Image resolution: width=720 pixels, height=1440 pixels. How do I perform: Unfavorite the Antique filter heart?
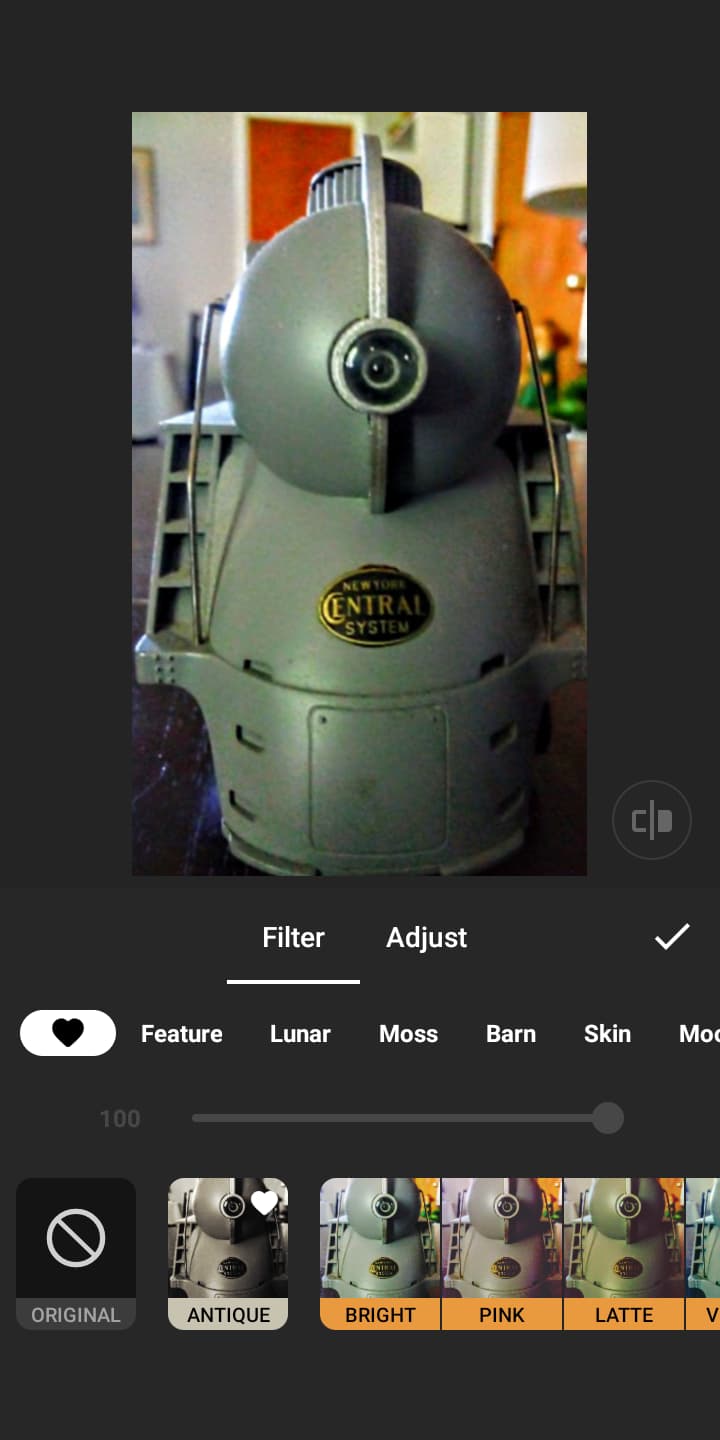264,1203
